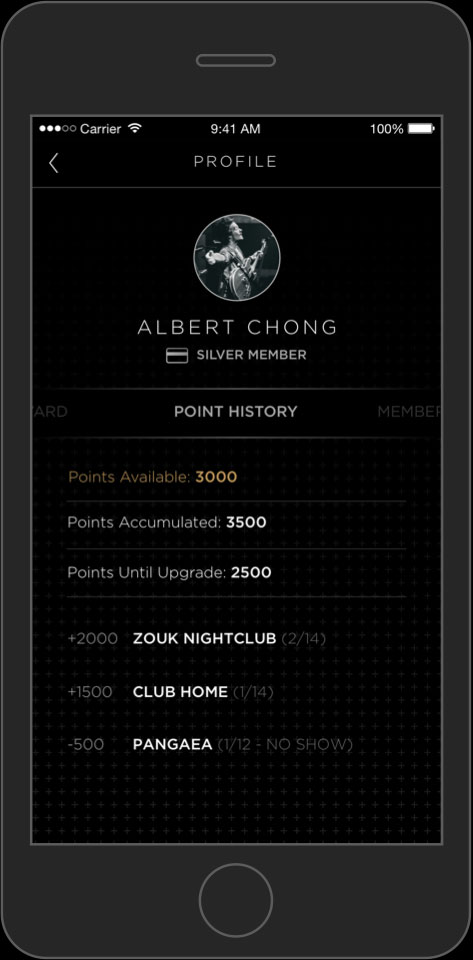Go back from the Profile screen
The height and width of the screenshot is (960, 473).
(x=54, y=163)
